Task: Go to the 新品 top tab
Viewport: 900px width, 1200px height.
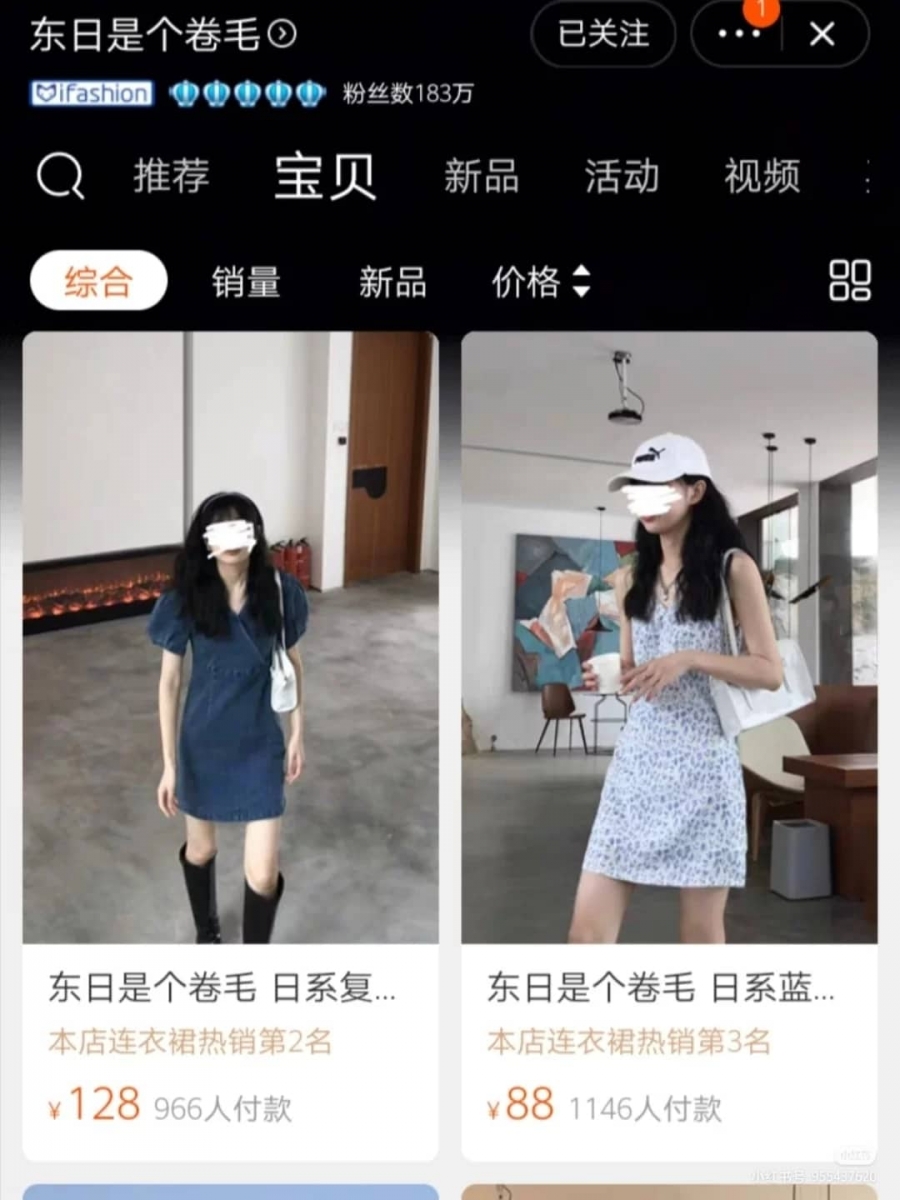Action: [481, 177]
